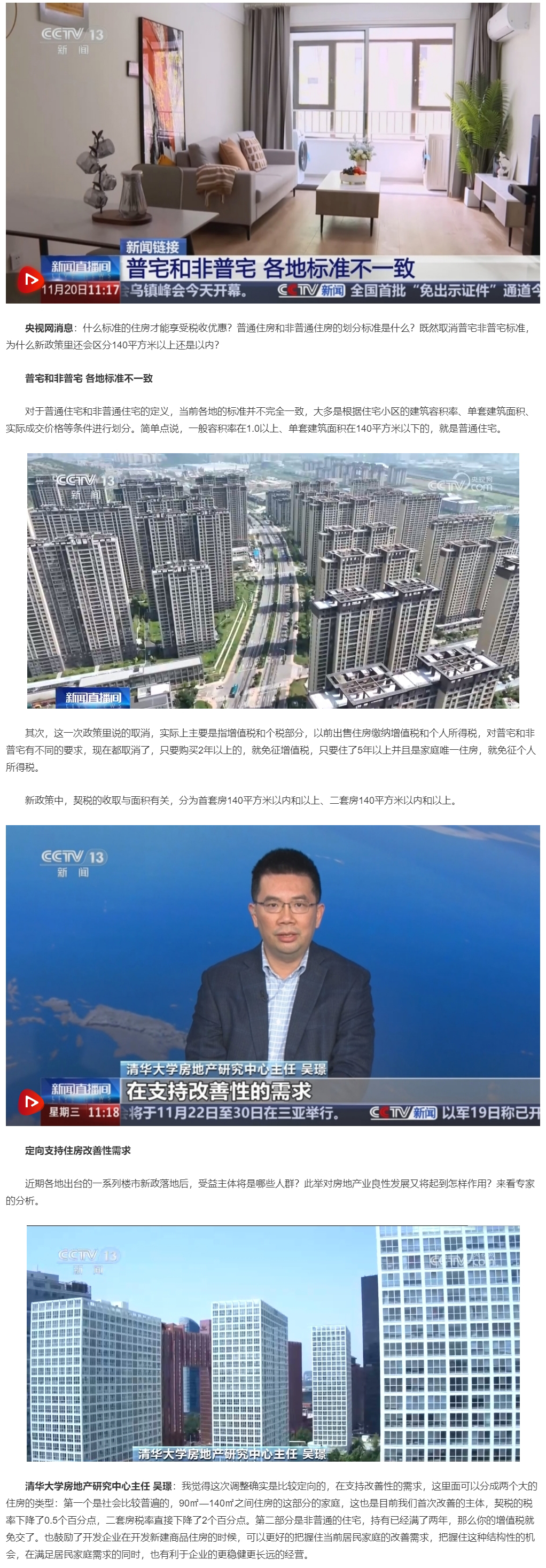Screen dimensions: 546x1568
Task: Play the video titled 普宅和非普宅 各地标准不一致
Action: point(30,280)
